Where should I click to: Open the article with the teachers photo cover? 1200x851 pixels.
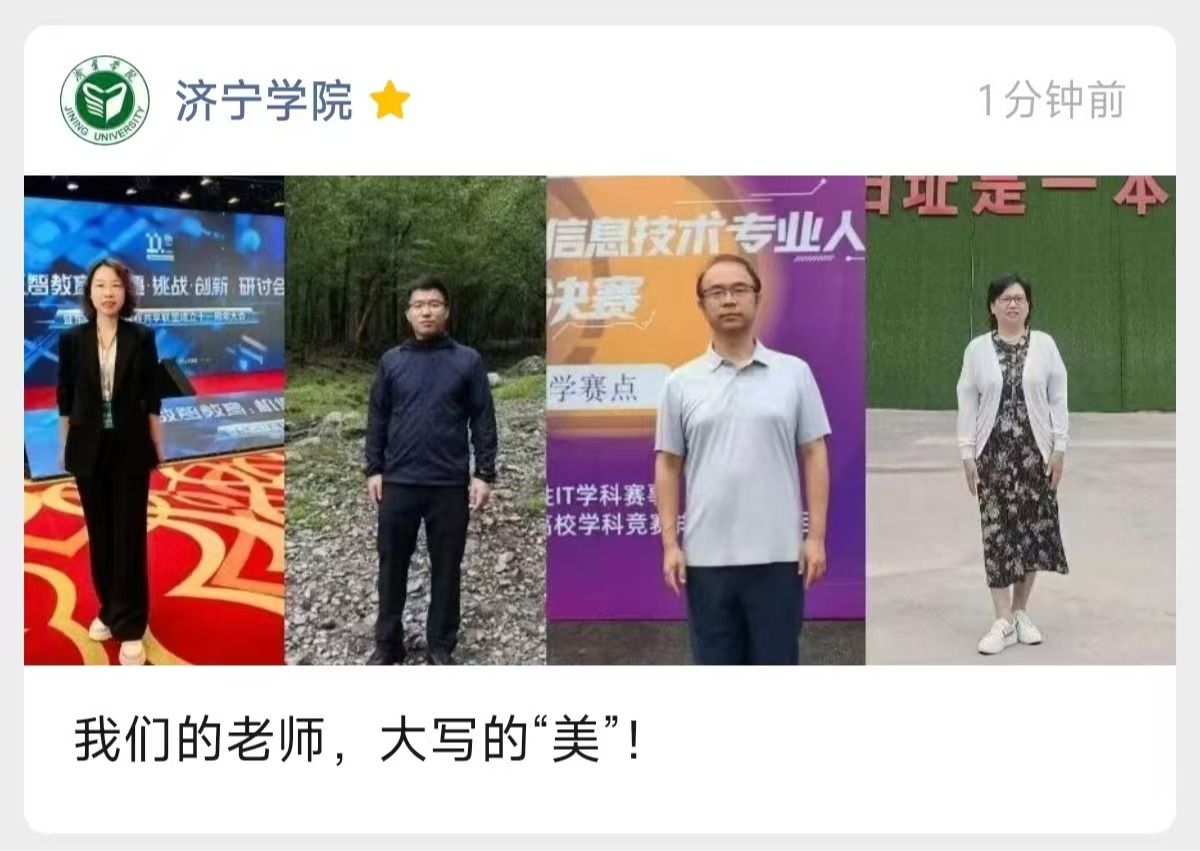coord(599,420)
